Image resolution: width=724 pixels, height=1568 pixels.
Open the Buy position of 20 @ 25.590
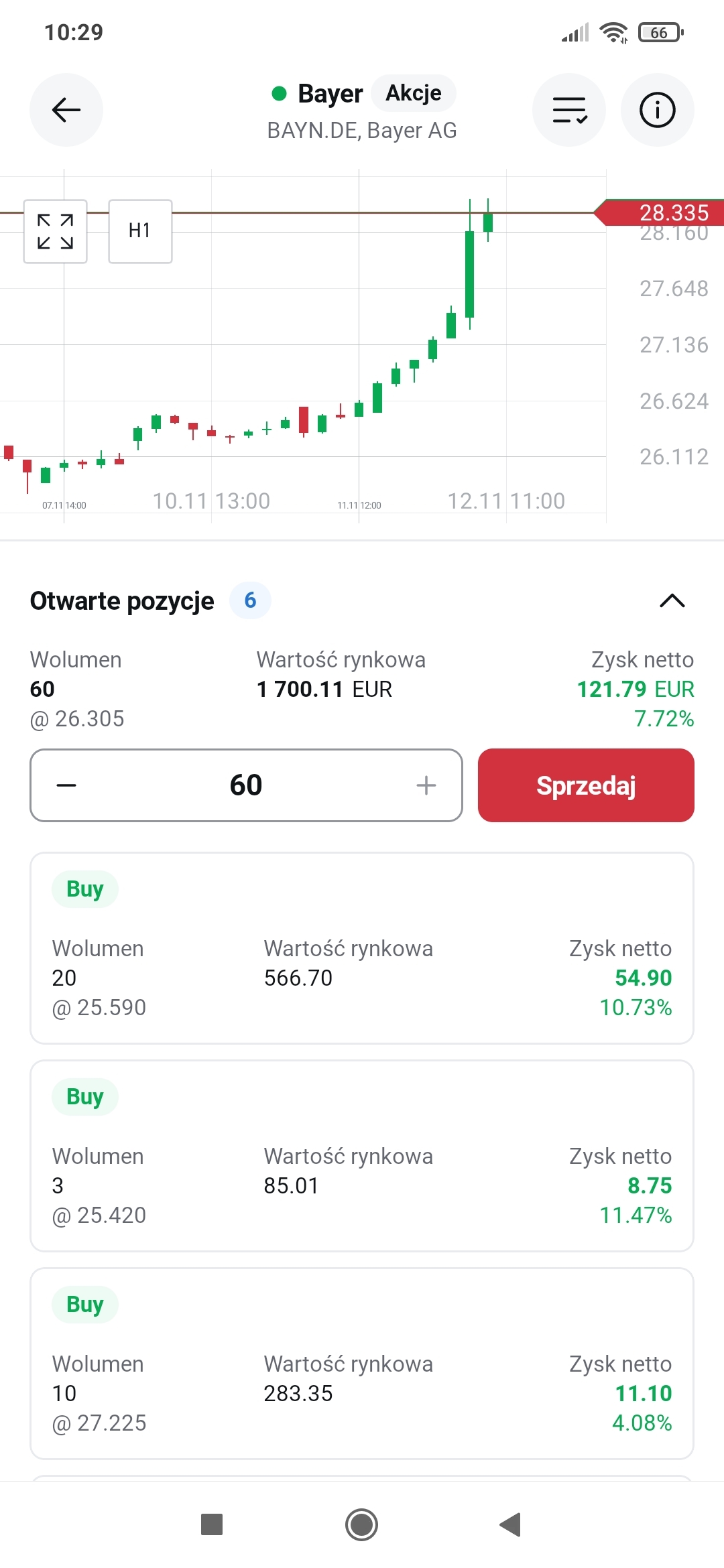362,948
